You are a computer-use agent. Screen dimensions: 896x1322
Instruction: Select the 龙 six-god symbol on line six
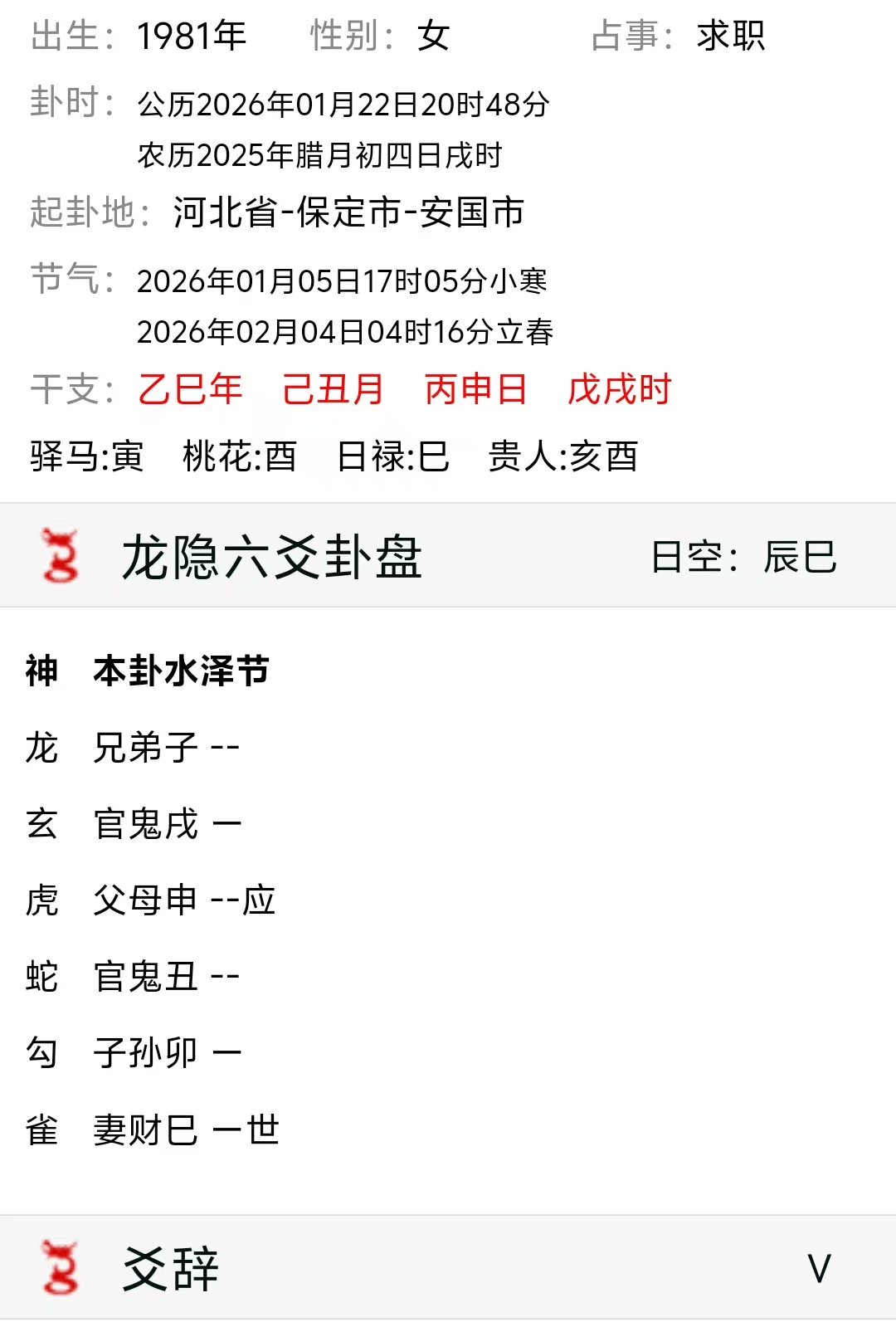pyautogui.click(x=41, y=748)
